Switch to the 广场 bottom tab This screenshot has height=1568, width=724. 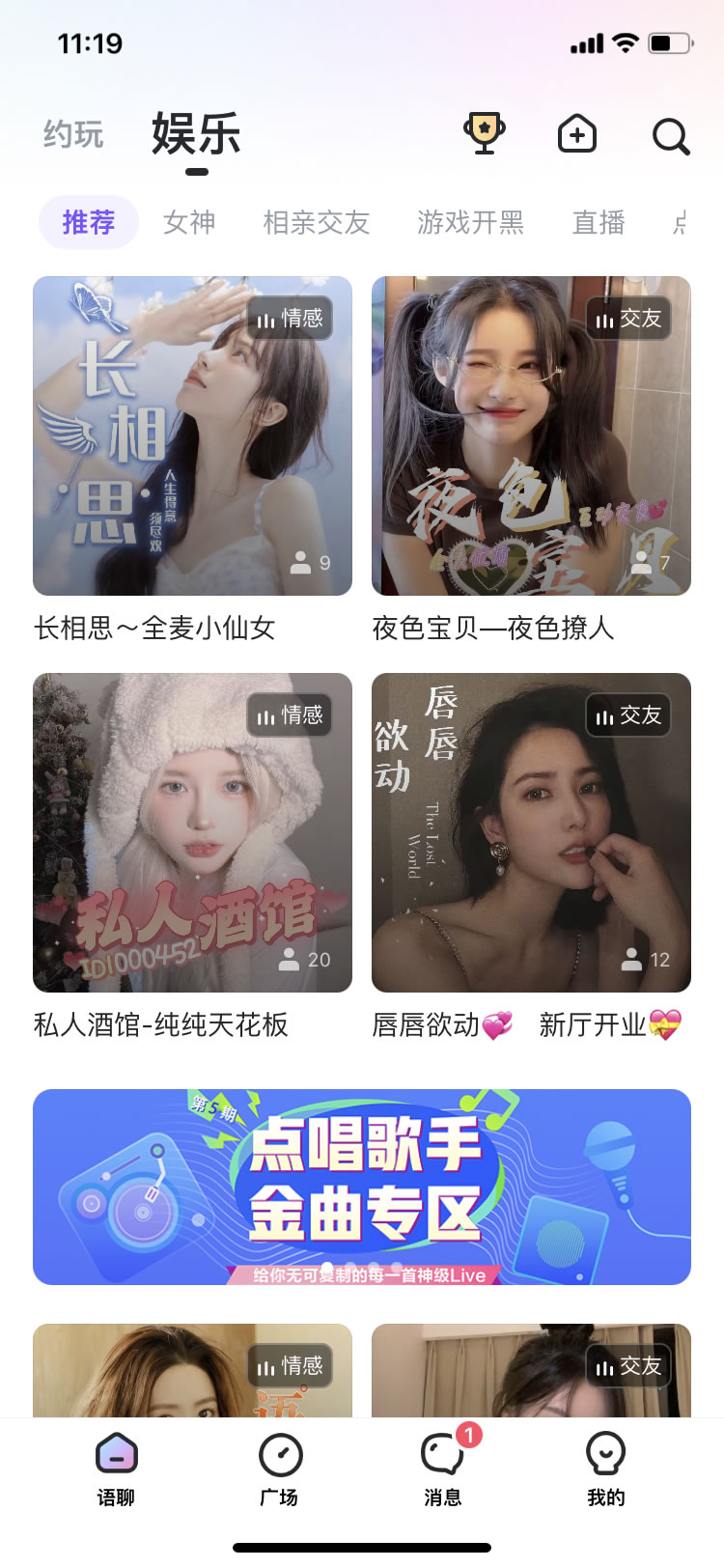(280, 1470)
